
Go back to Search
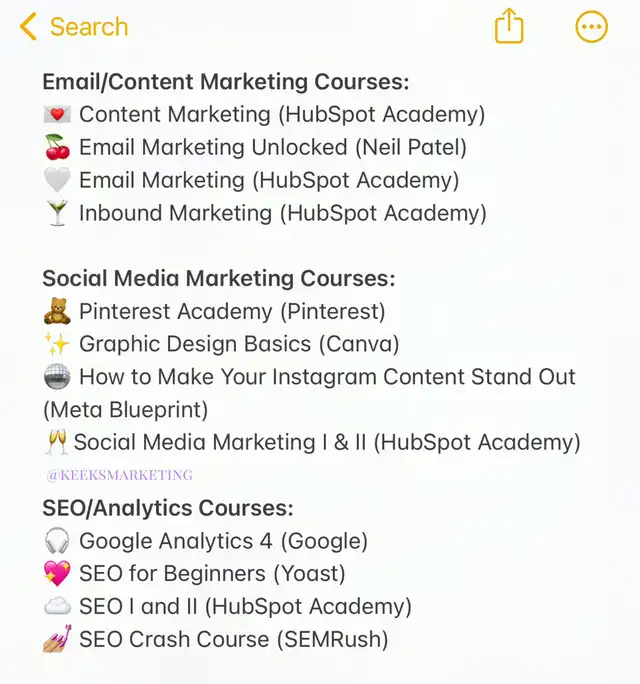73,27
